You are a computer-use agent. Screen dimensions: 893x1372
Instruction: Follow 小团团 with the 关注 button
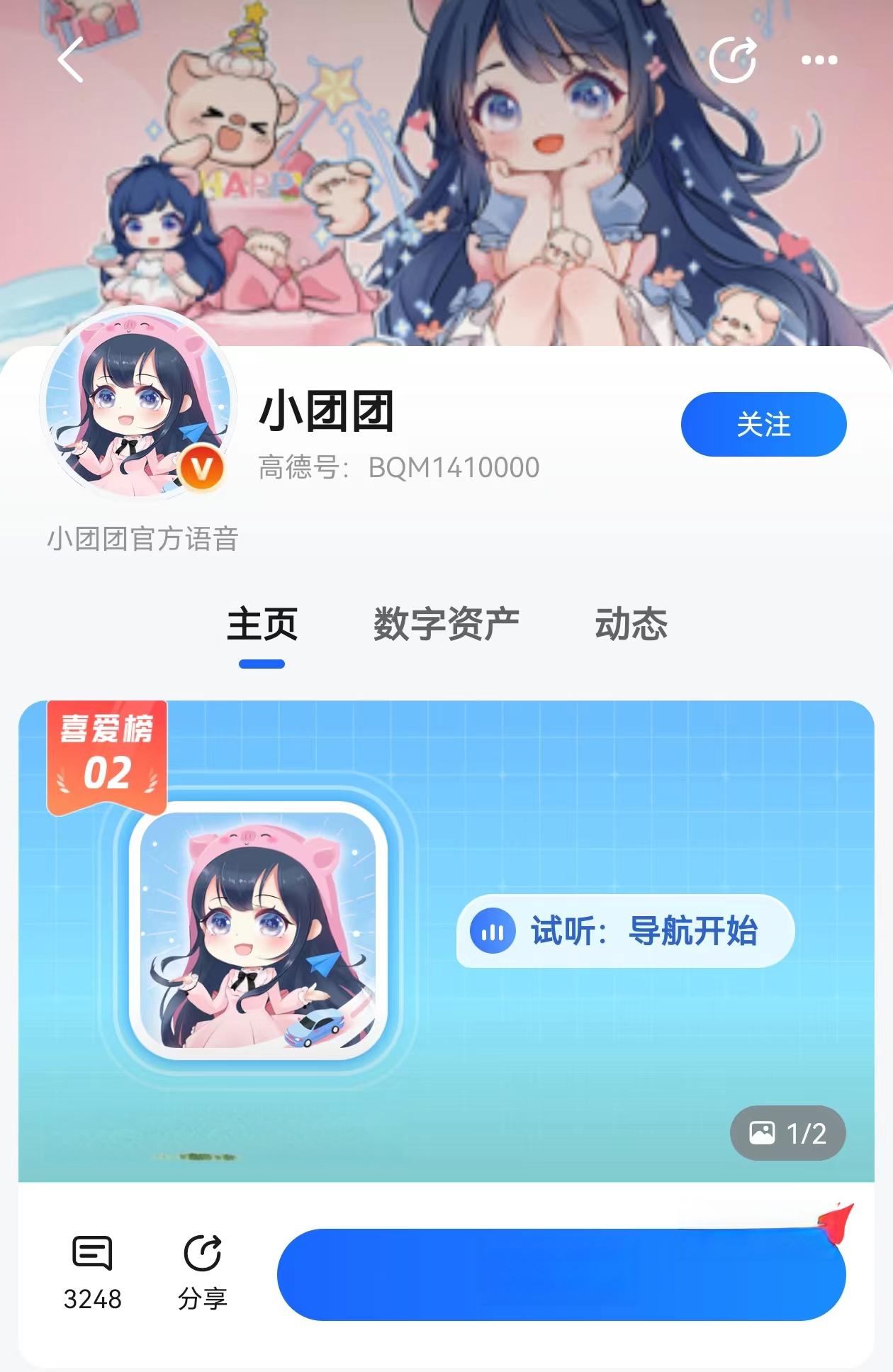pos(763,424)
